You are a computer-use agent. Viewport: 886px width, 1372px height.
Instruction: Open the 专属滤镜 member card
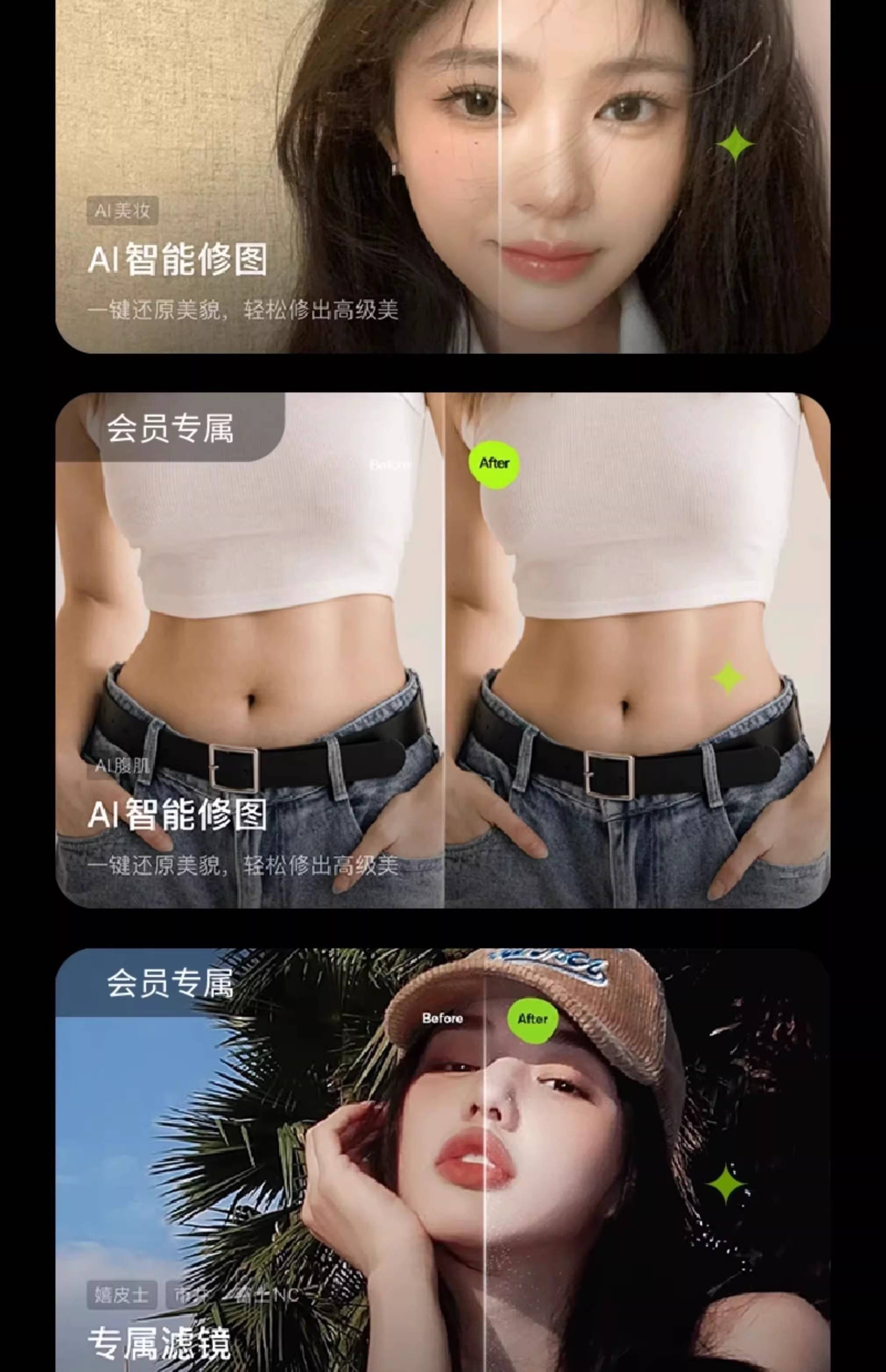tap(442, 1162)
